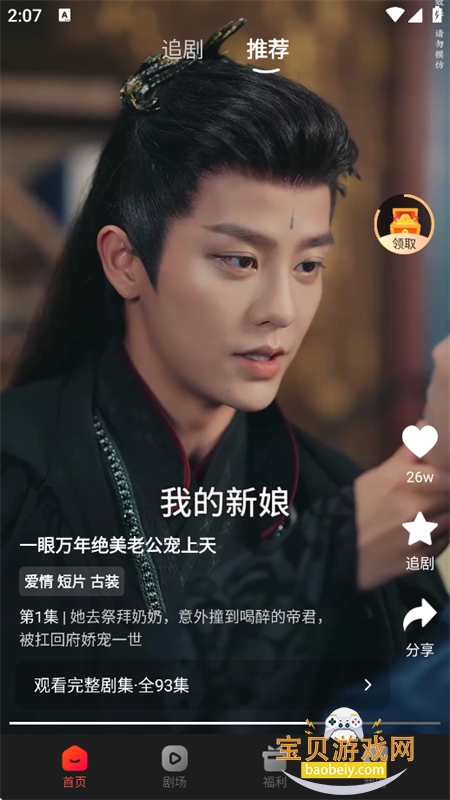Screen dimensions: 450x800
Task: Claim the treasure chest 领取 reward
Action: tap(404, 223)
